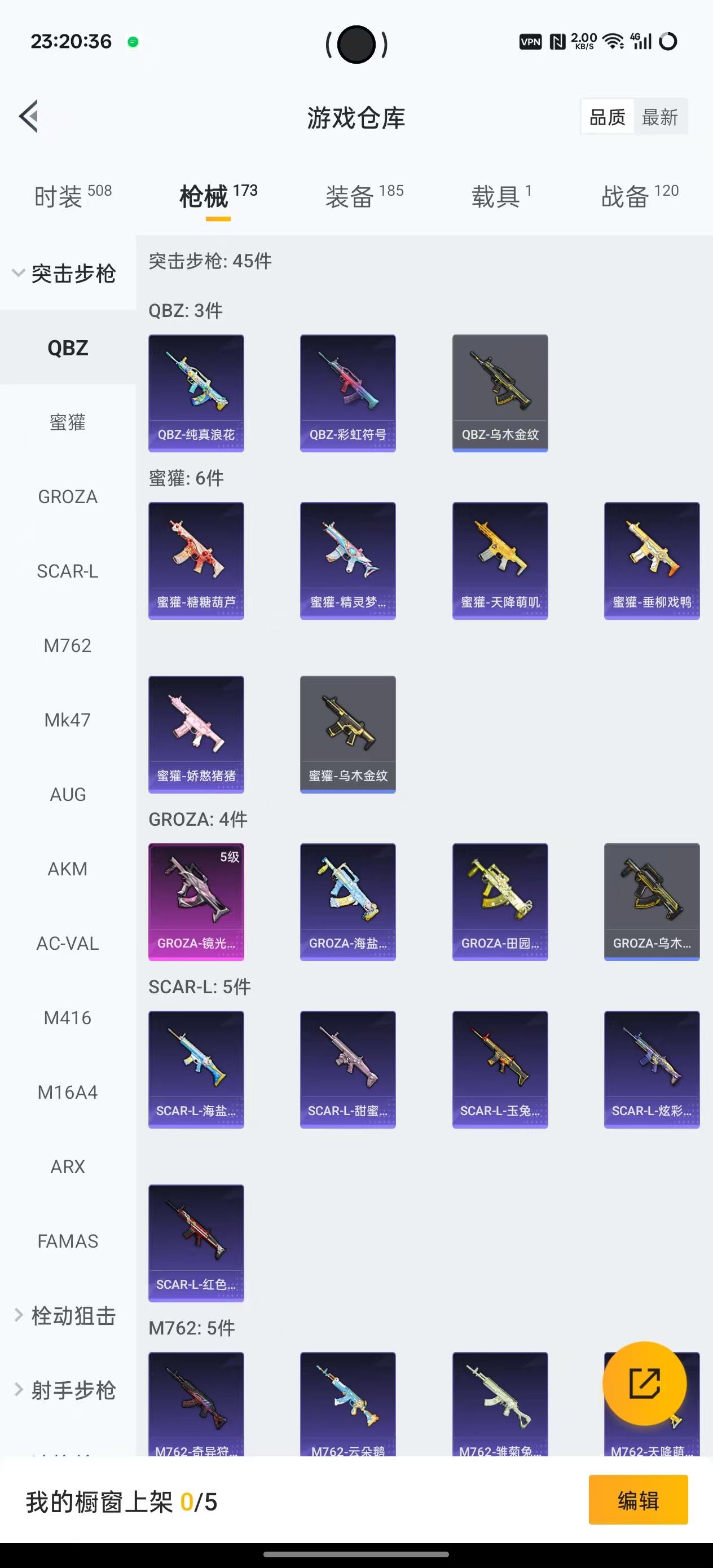
Task: Tap the 编辑 button
Action: [x=637, y=1500]
